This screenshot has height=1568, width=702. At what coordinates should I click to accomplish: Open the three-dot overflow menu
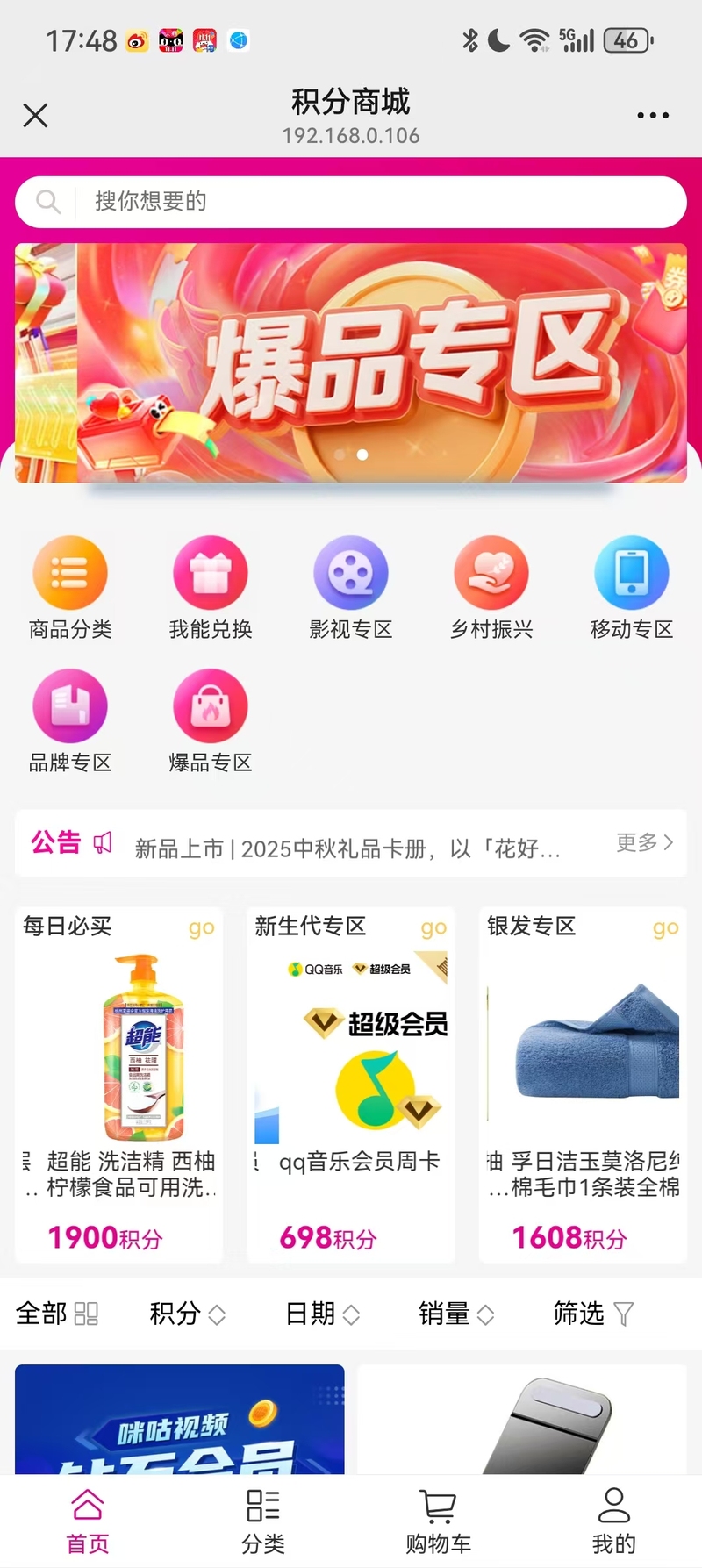tap(653, 115)
